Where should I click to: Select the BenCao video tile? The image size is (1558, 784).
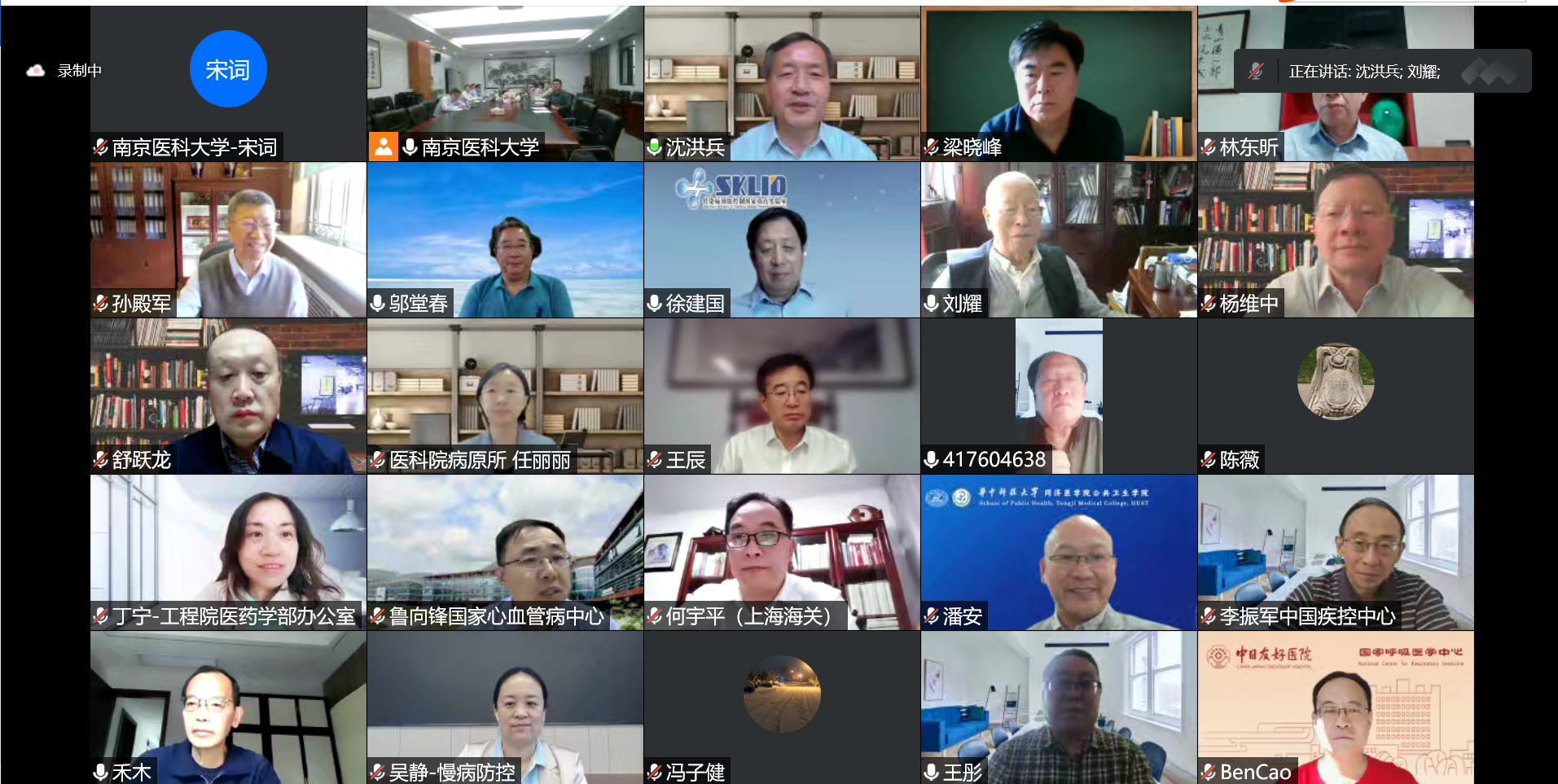(x=1336, y=707)
